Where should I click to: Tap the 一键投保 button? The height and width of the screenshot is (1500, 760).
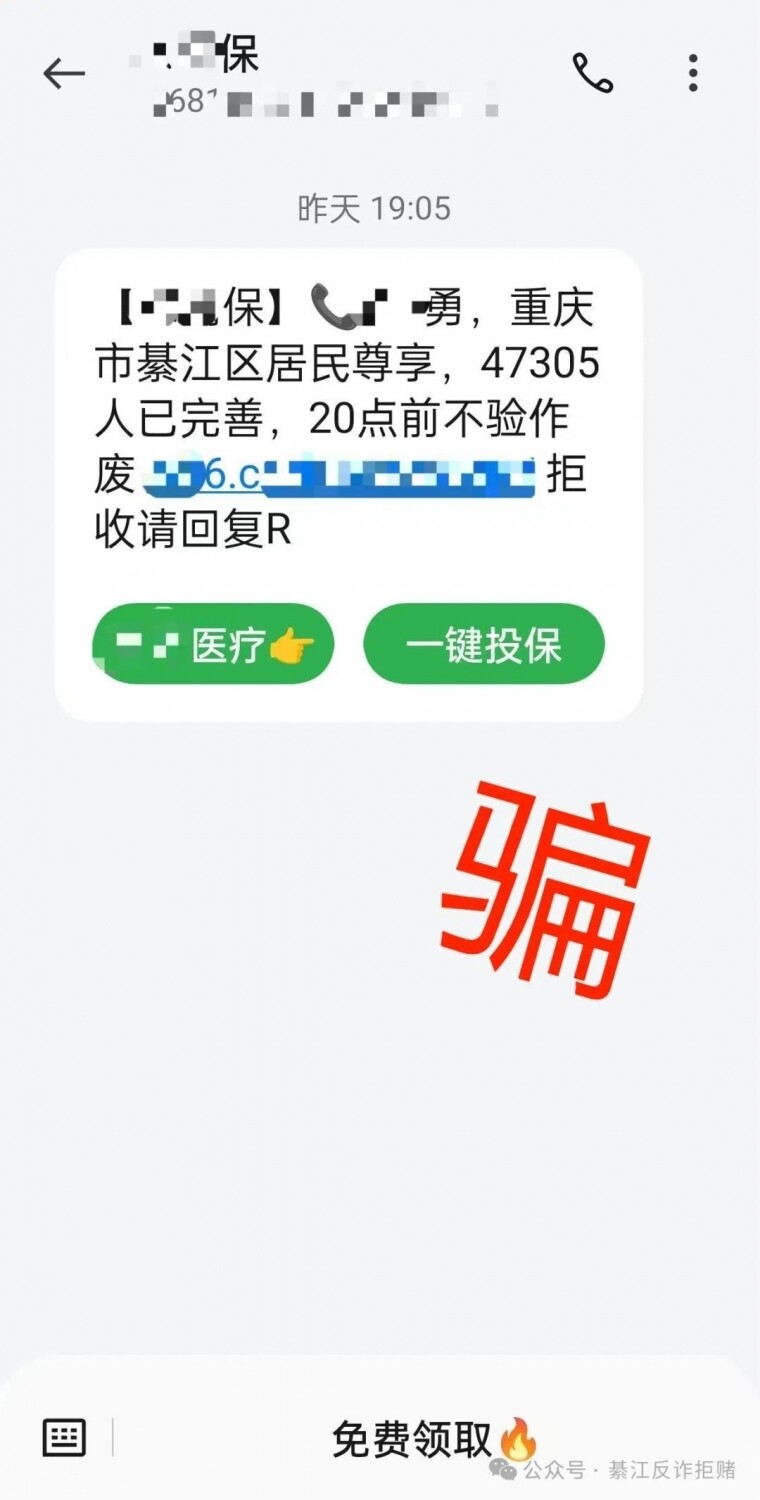[x=484, y=647]
